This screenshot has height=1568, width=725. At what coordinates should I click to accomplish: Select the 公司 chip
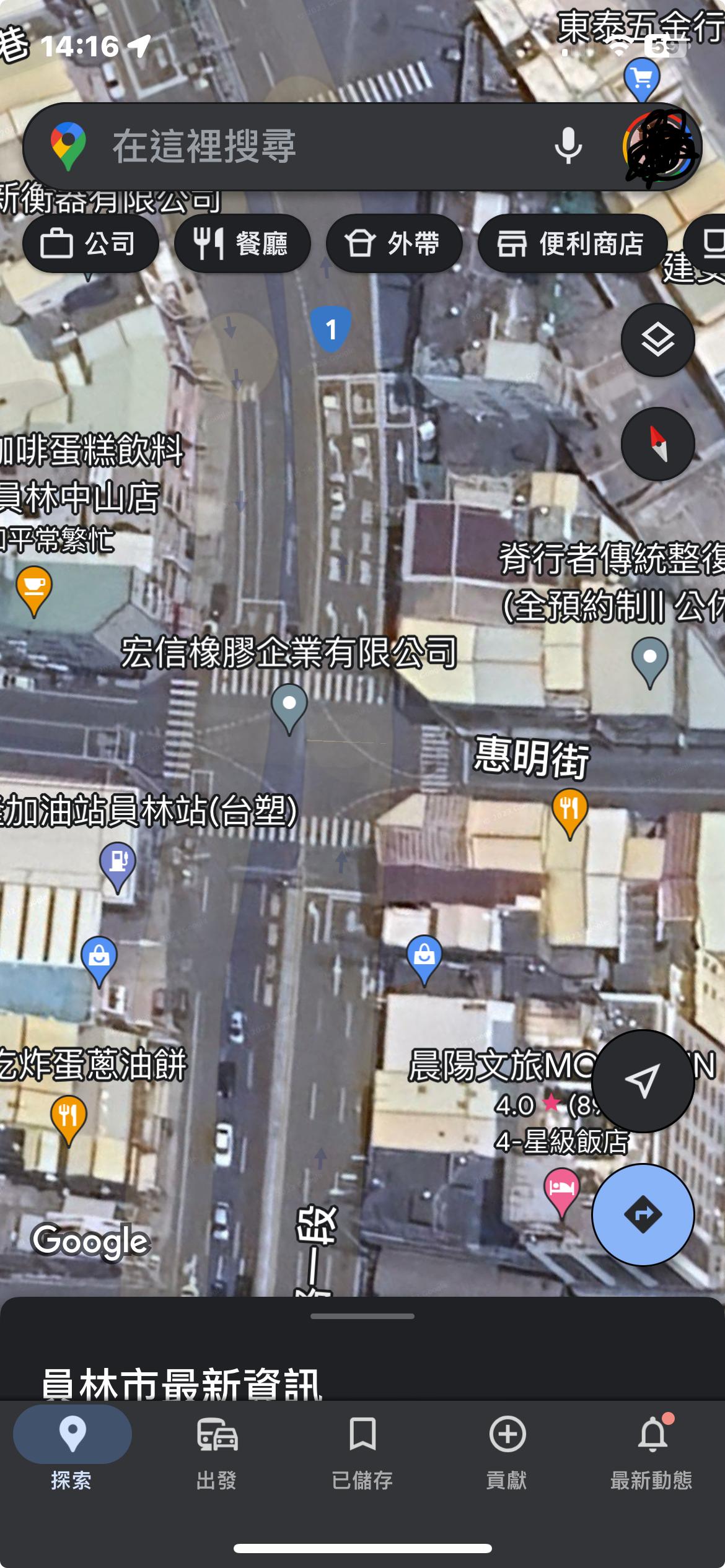(90, 243)
